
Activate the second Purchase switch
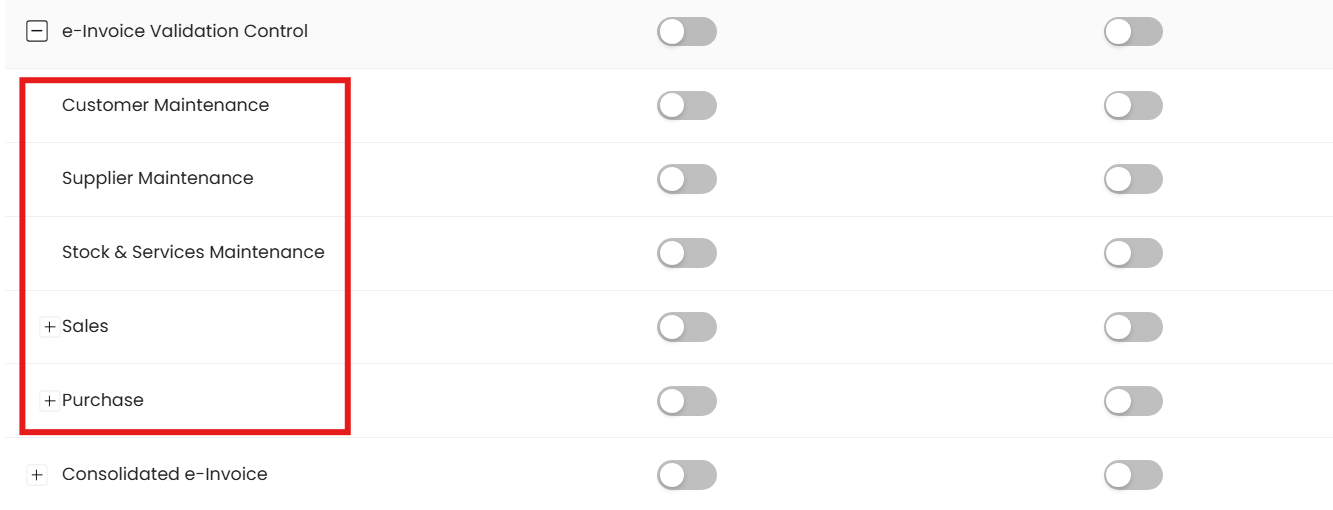tap(1133, 401)
